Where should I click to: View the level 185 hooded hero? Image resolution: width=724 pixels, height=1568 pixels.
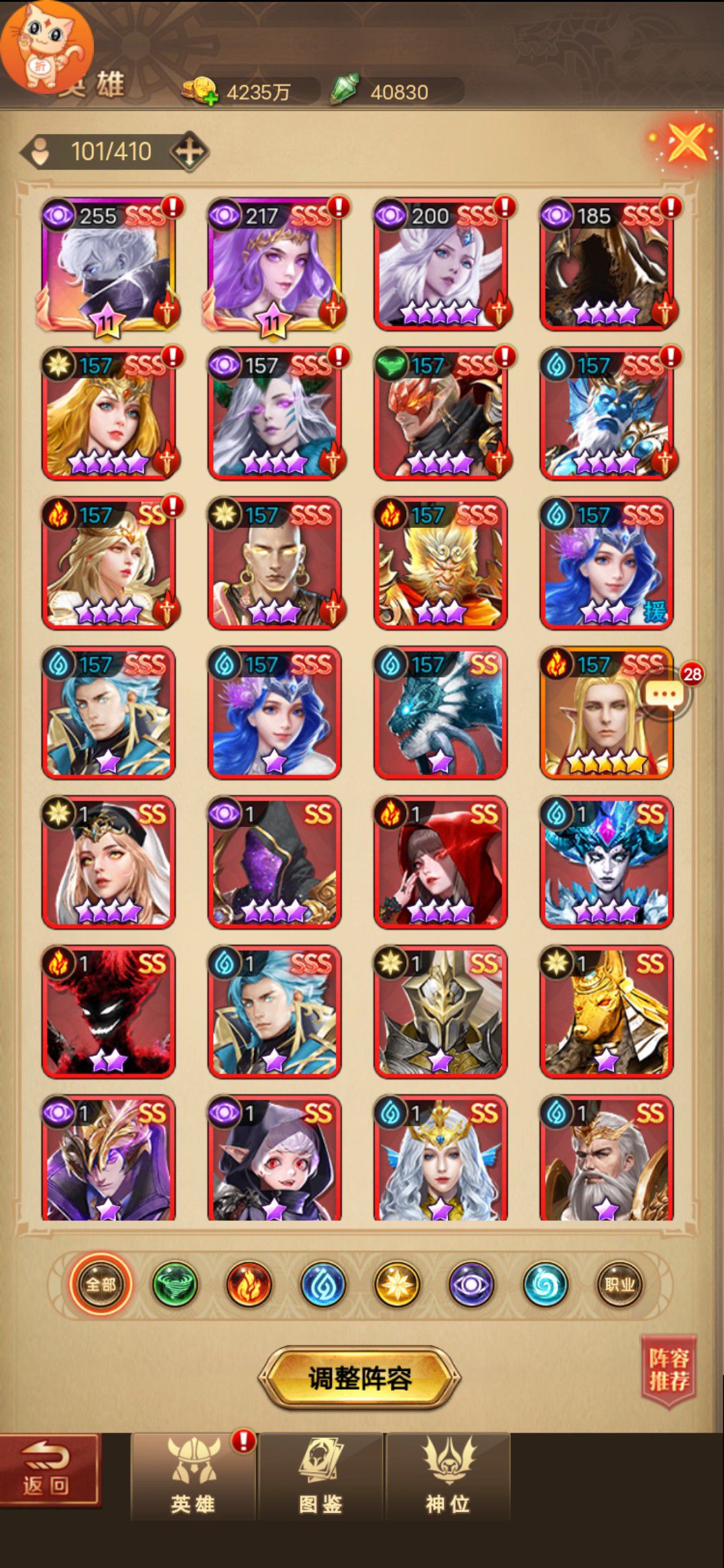607,264
